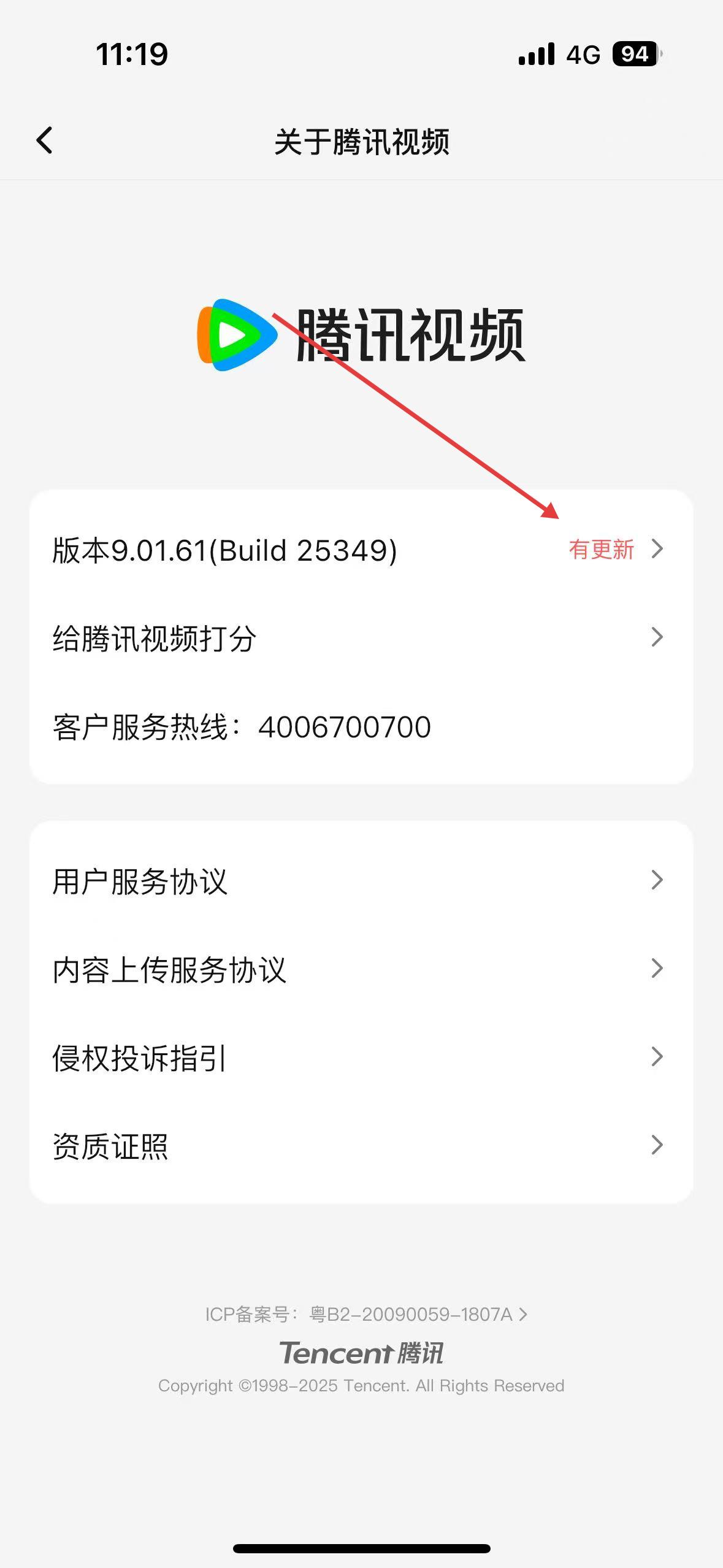Open the ICP备案号 filing link
Screen dimensions: 723x1568
pyautogui.click(x=366, y=1314)
